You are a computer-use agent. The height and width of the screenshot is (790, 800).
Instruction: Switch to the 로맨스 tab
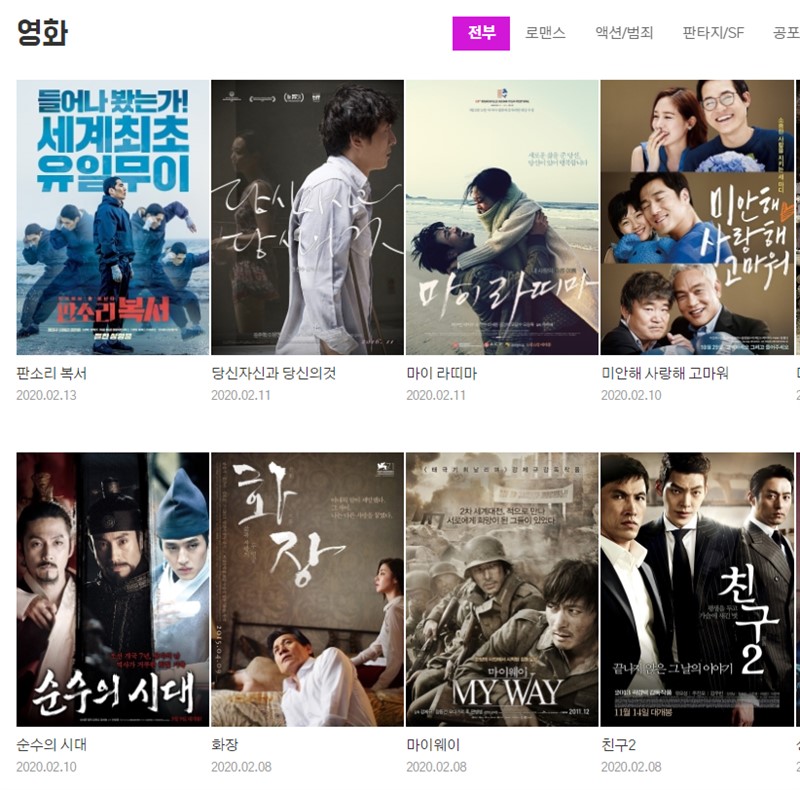click(545, 33)
